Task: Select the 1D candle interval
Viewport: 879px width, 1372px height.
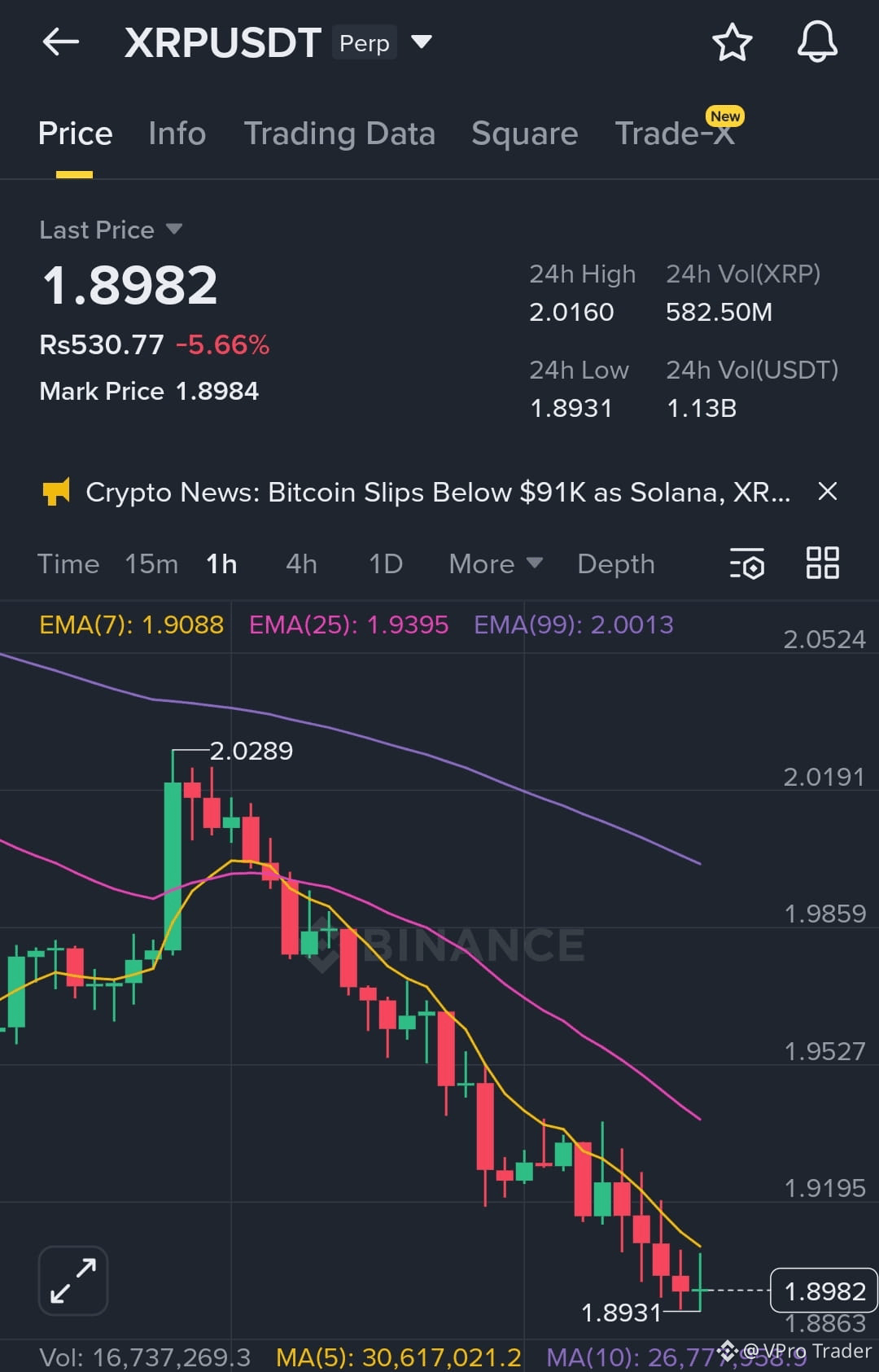Action: [x=385, y=563]
